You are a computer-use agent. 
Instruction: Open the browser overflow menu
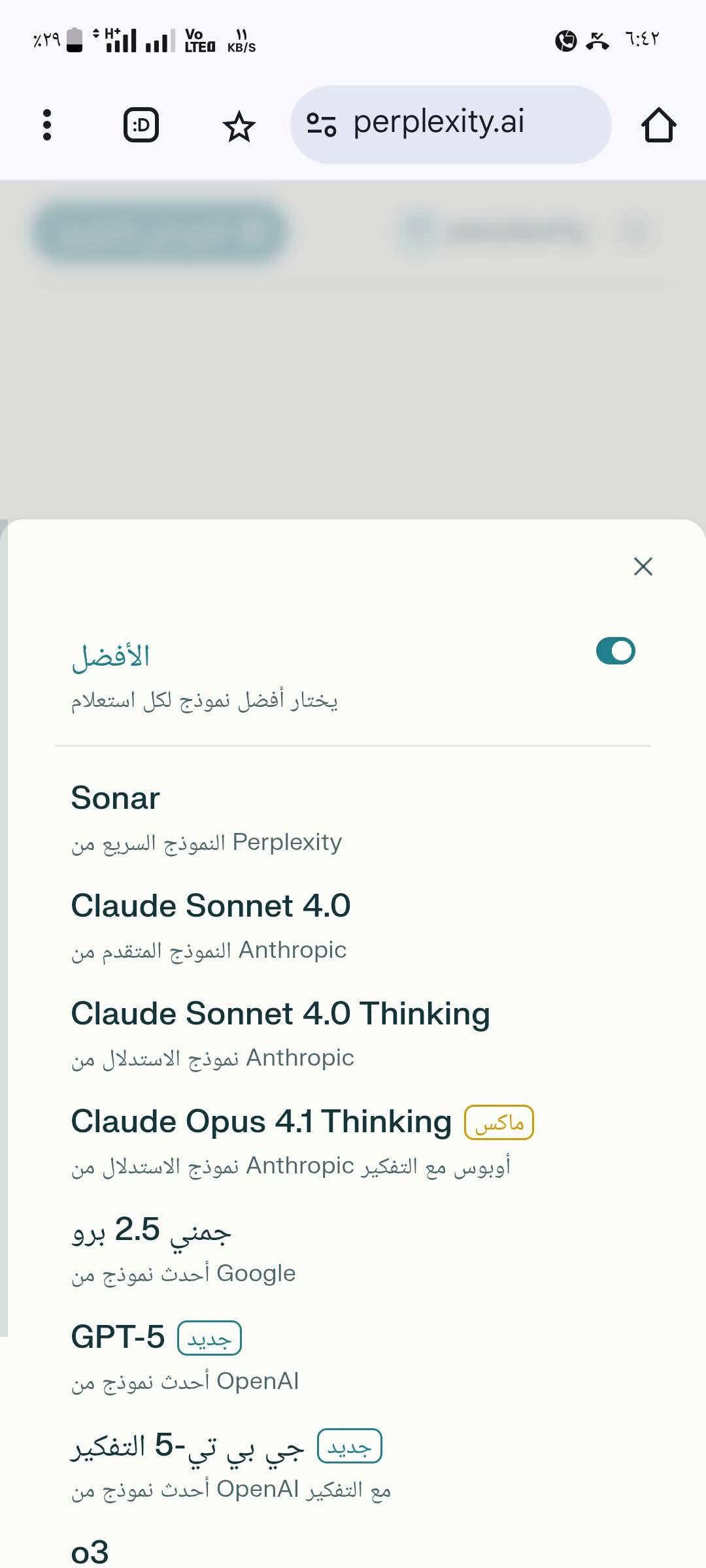click(46, 125)
